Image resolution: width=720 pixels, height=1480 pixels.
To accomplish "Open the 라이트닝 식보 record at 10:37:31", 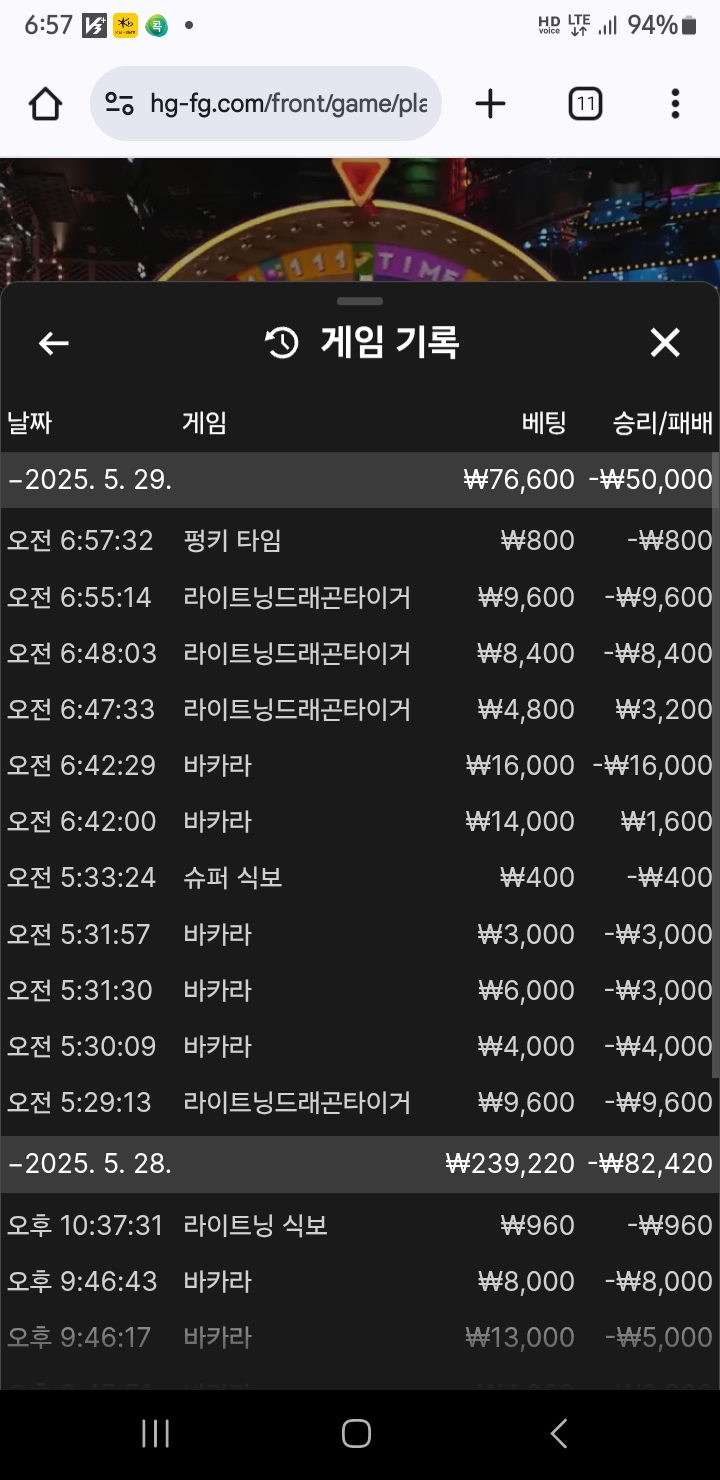I will 360,1225.
